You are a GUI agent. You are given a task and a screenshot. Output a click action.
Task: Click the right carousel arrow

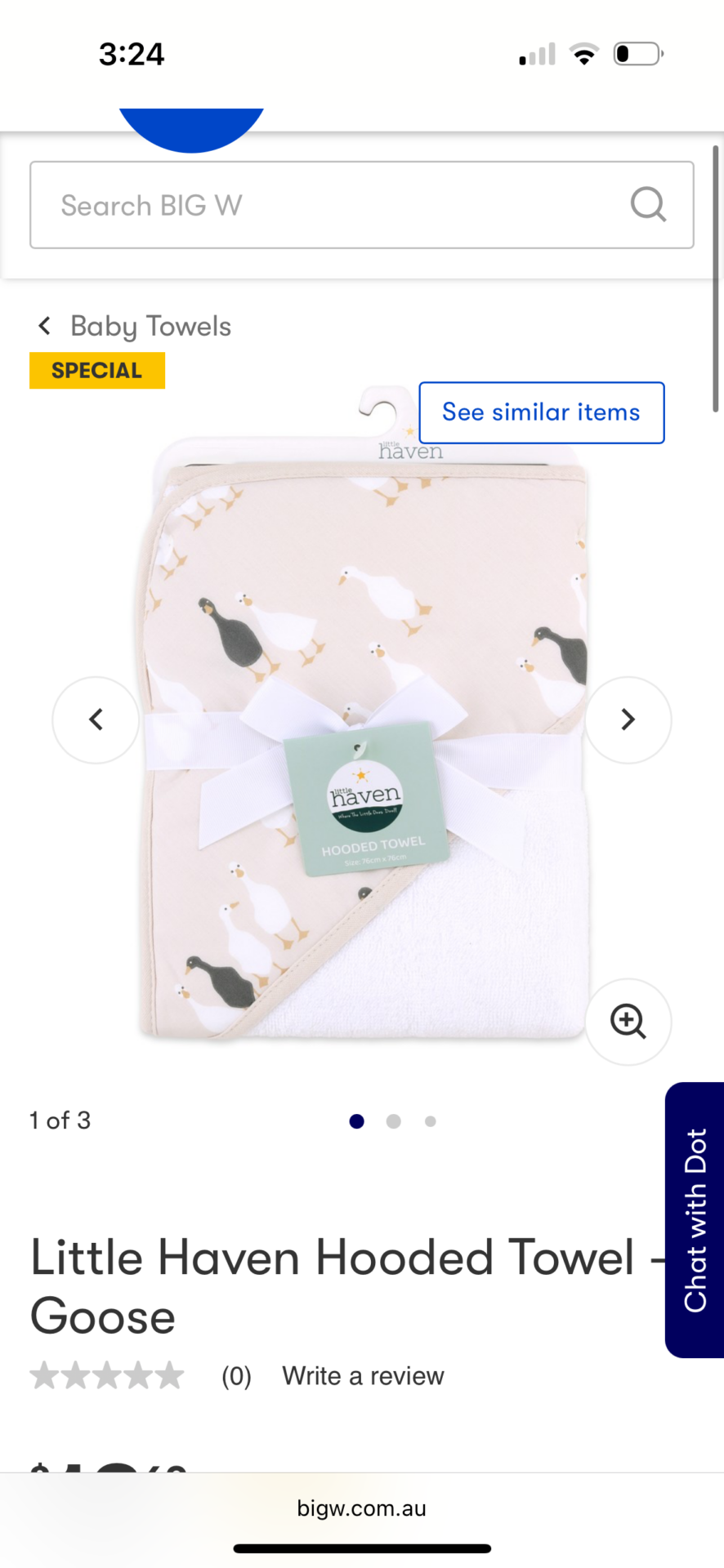(x=627, y=719)
